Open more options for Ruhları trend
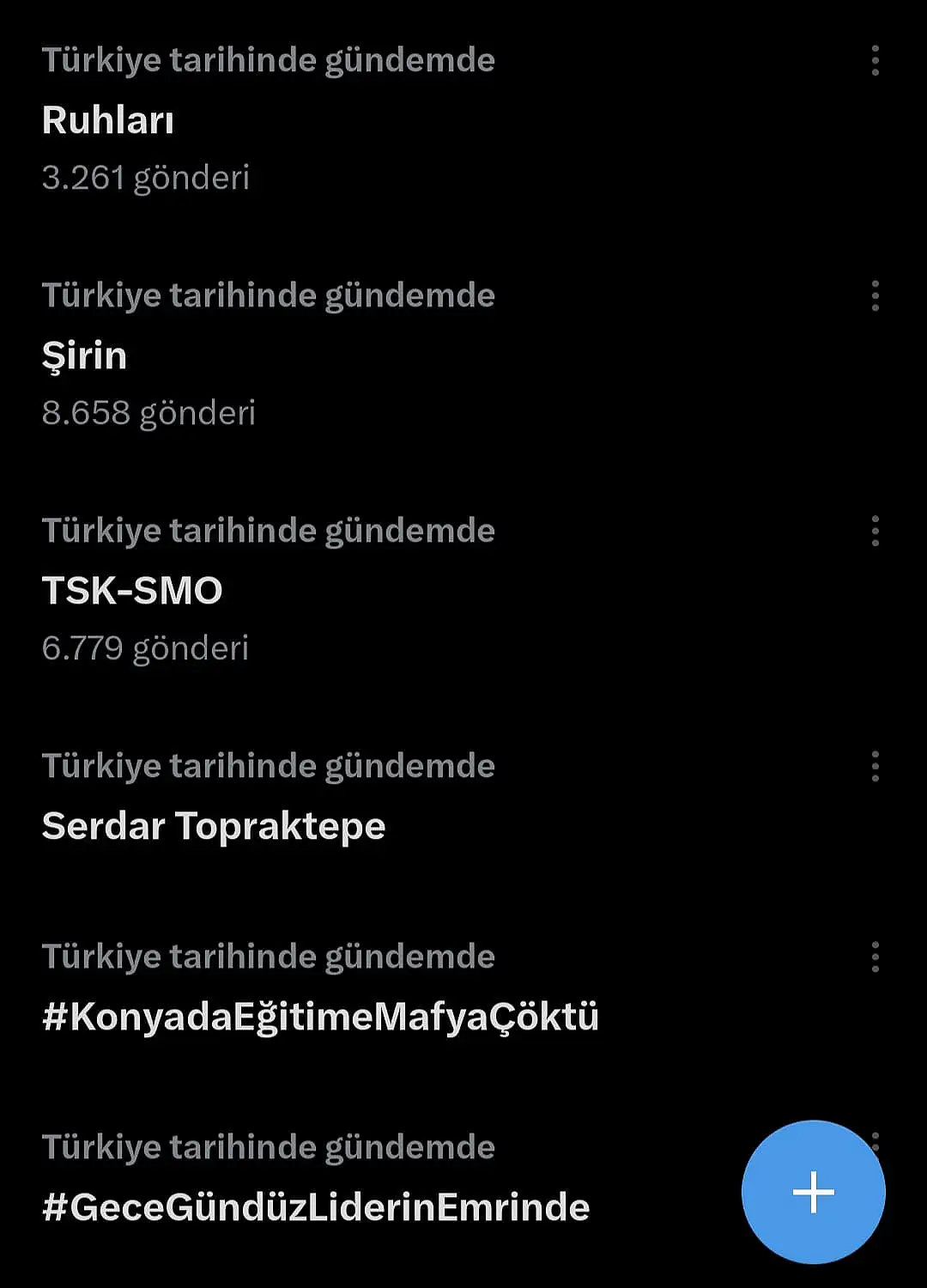 click(875, 61)
